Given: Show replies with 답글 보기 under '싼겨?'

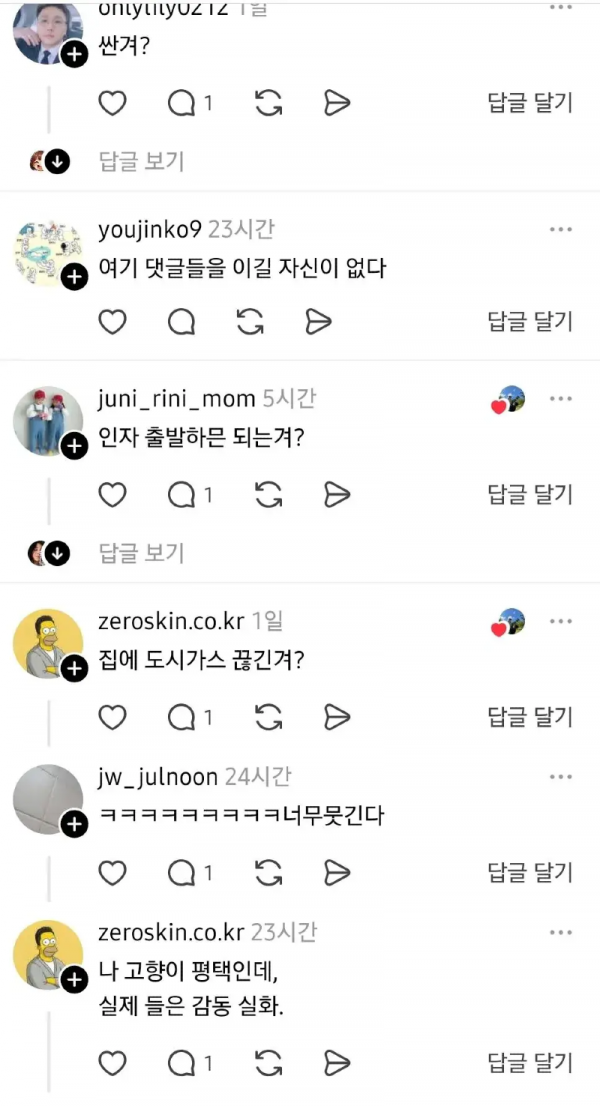Looking at the screenshot, I should coord(141,161).
